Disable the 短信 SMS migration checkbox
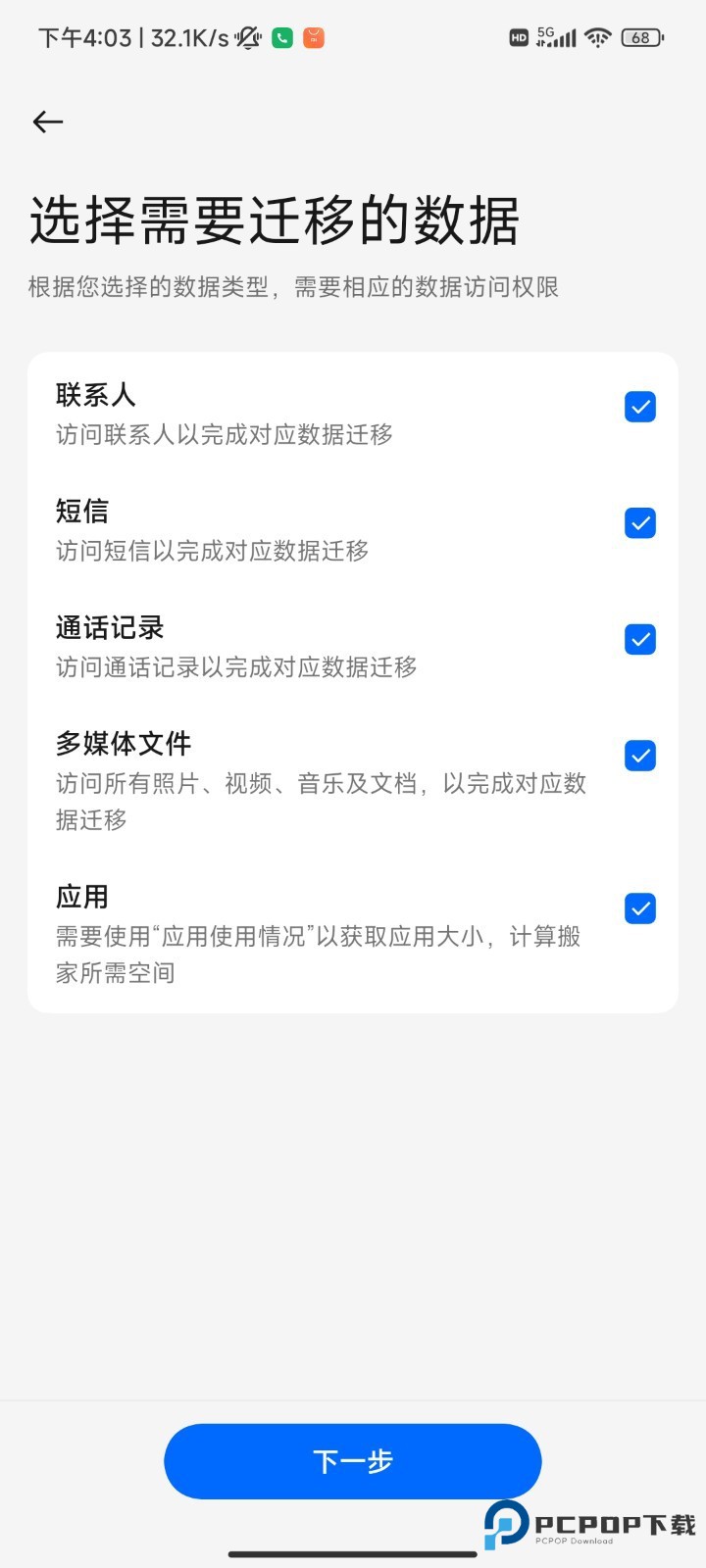The image size is (706, 1568). pos(639,523)
